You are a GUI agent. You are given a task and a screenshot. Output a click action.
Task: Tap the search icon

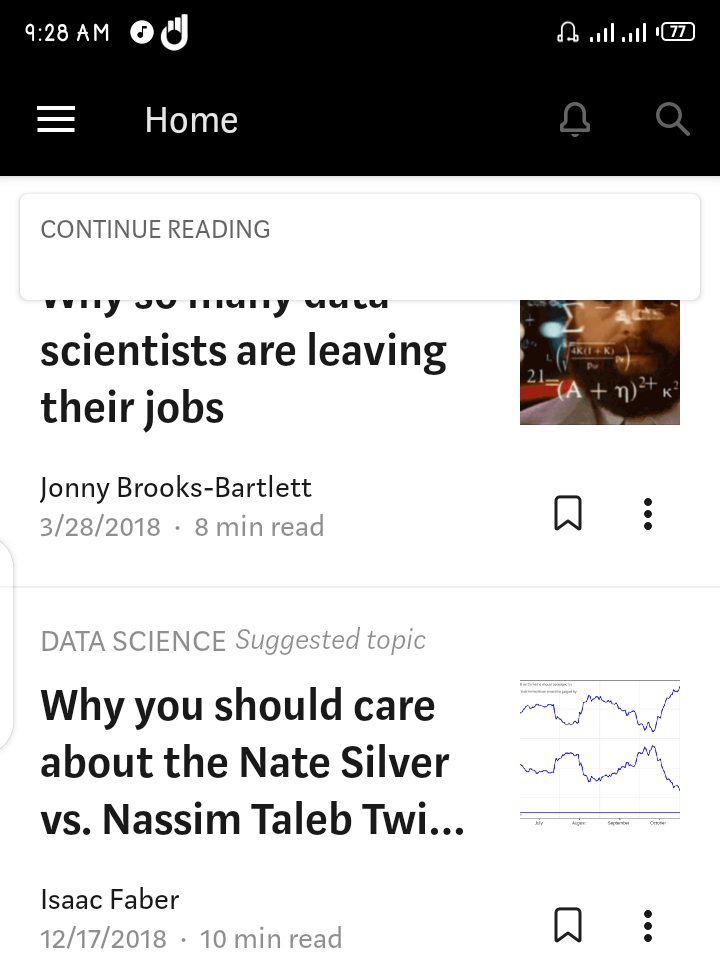[672, 120]
